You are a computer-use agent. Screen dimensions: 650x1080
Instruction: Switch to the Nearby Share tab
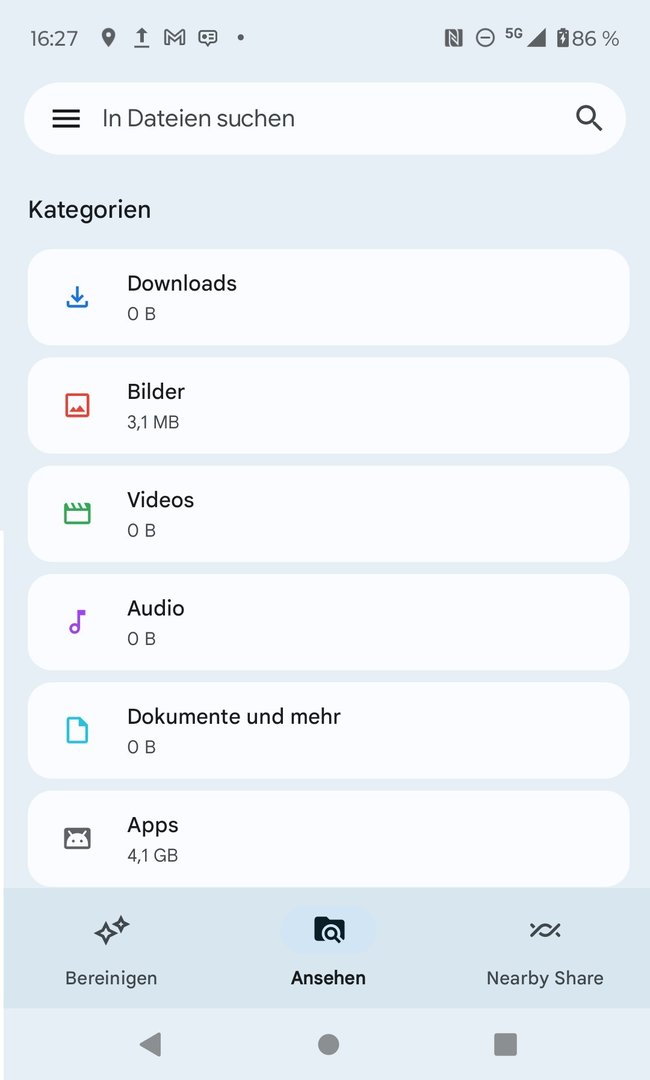544,949
